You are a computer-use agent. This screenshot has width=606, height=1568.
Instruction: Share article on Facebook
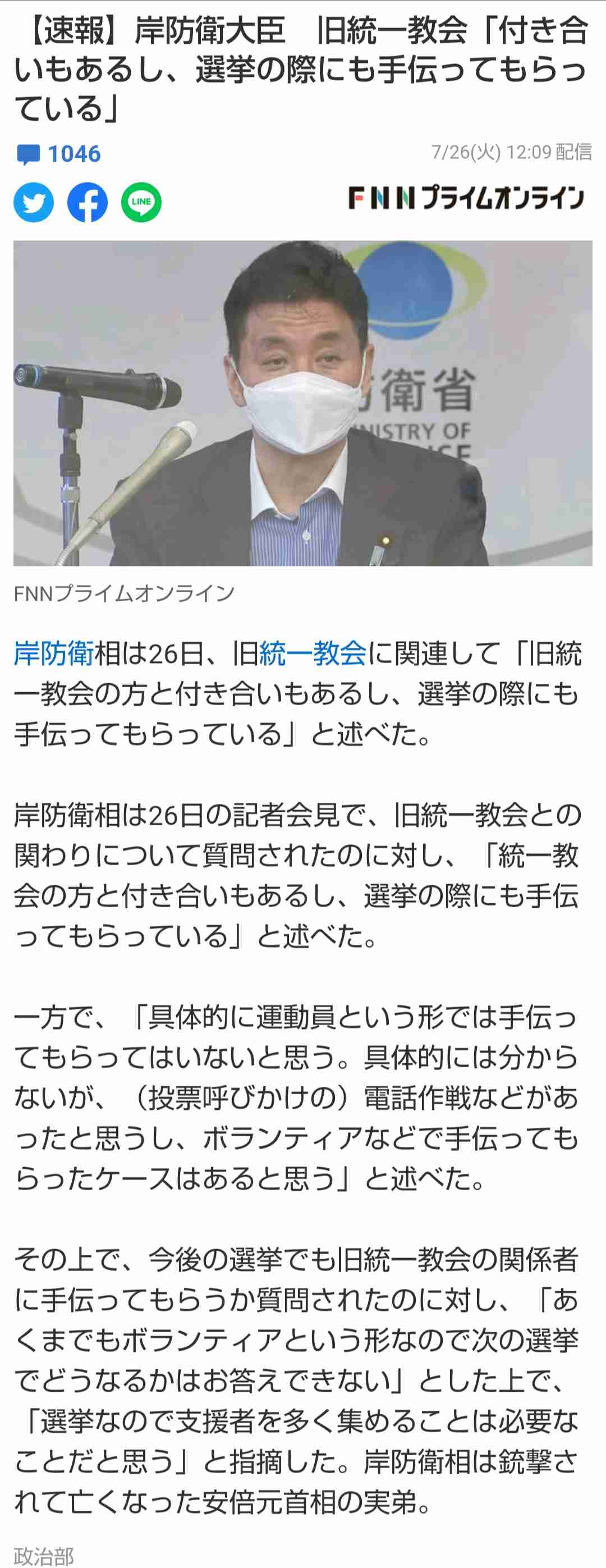click(x=87, y=203)
